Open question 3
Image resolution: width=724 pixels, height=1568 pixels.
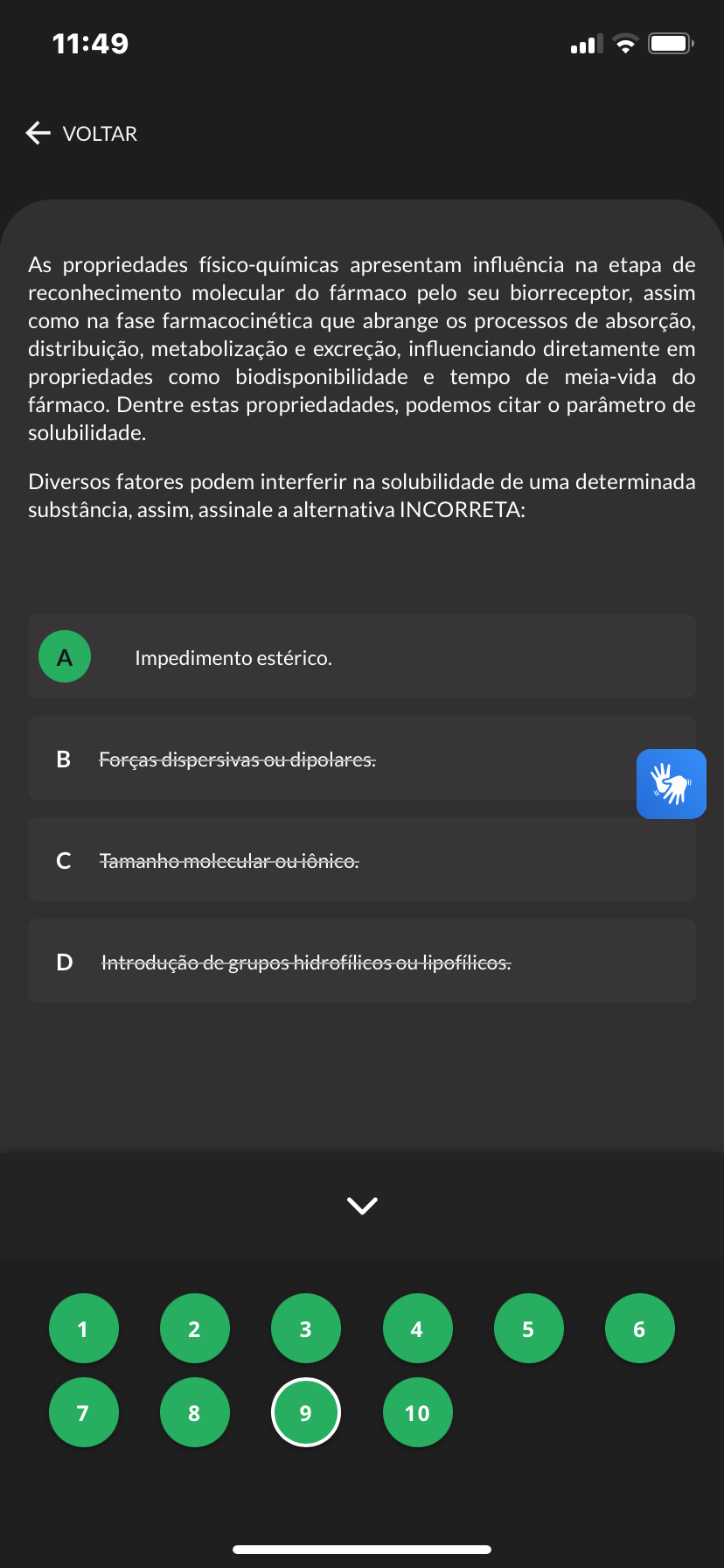click(306, 1328)
